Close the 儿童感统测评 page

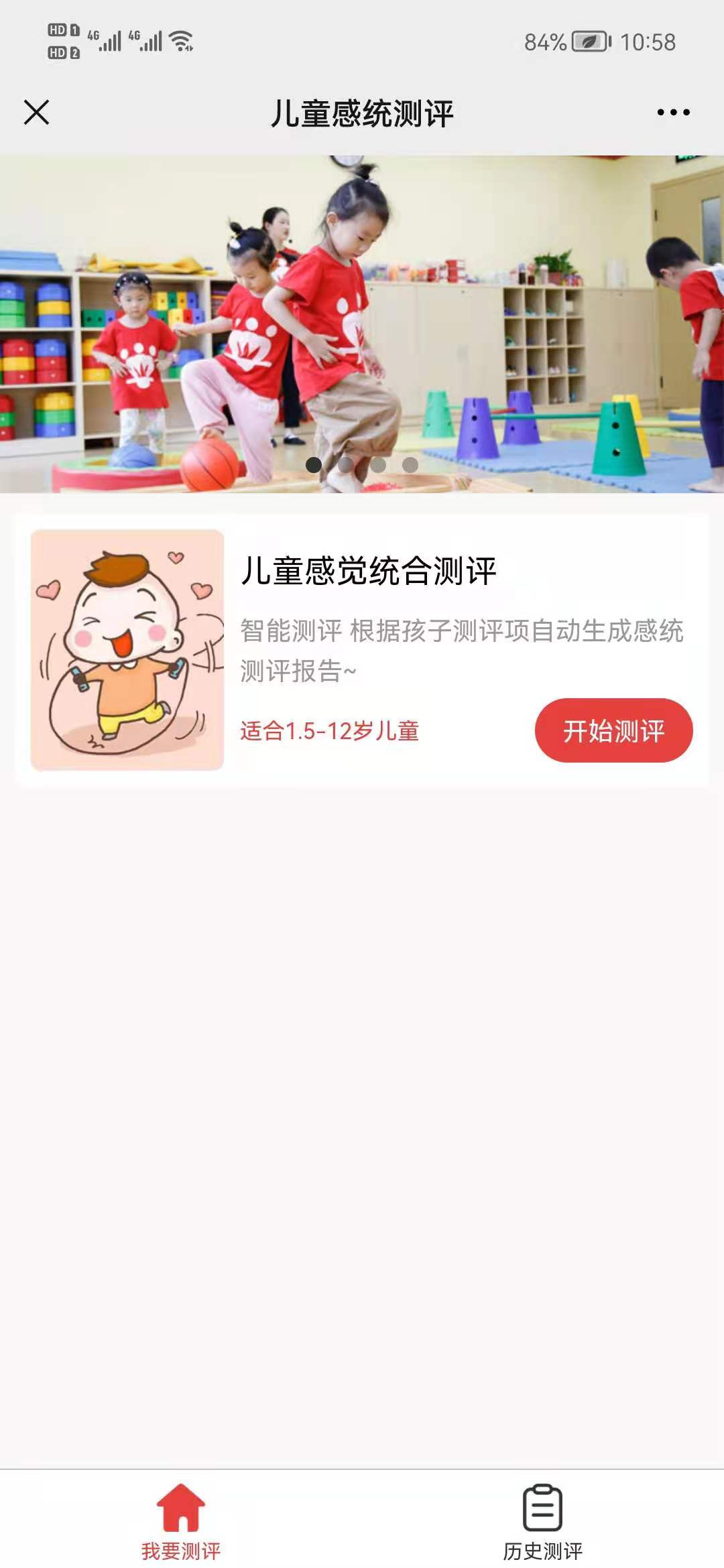click(x=36, y=113)
